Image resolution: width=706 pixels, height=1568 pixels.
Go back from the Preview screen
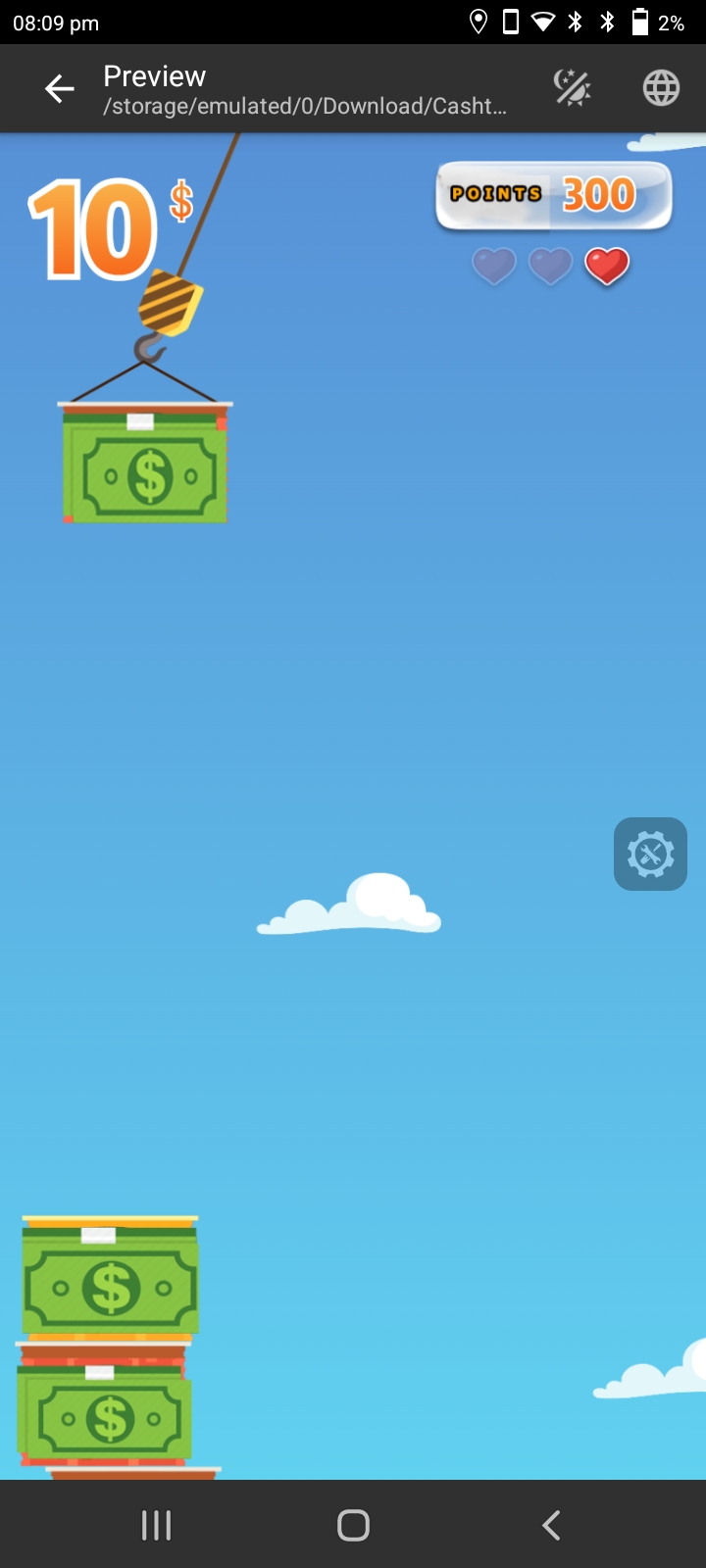[x=60, y=89]
